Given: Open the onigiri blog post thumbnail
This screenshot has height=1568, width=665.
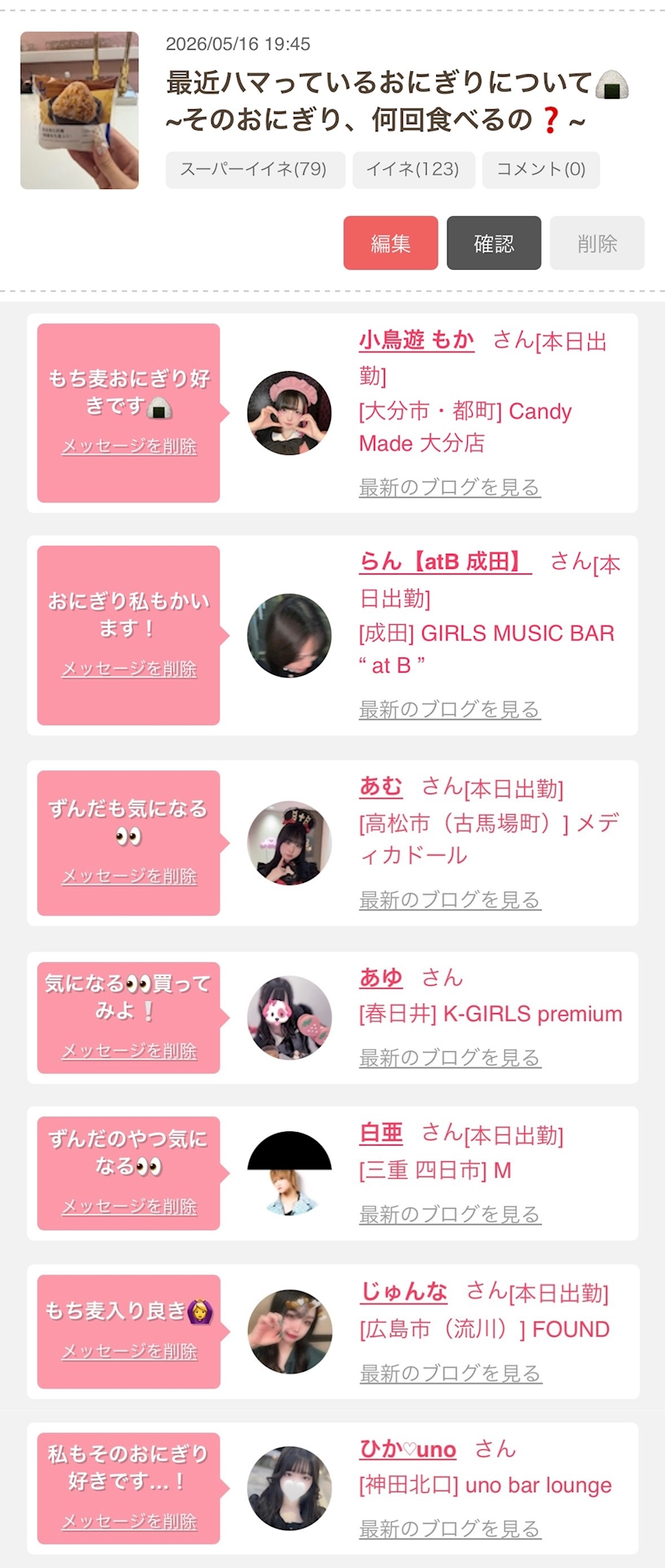Looking at the screenshot, I should (79, 111).
